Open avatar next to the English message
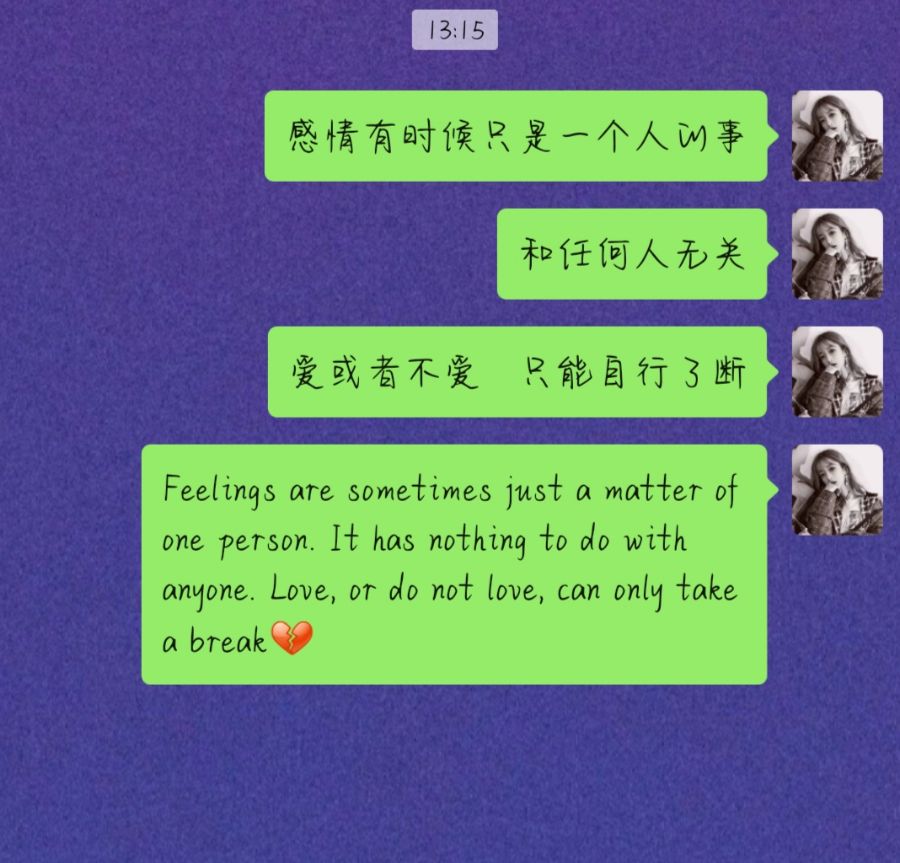The height and width of the screenshot is (863, 900). [837, 490]
